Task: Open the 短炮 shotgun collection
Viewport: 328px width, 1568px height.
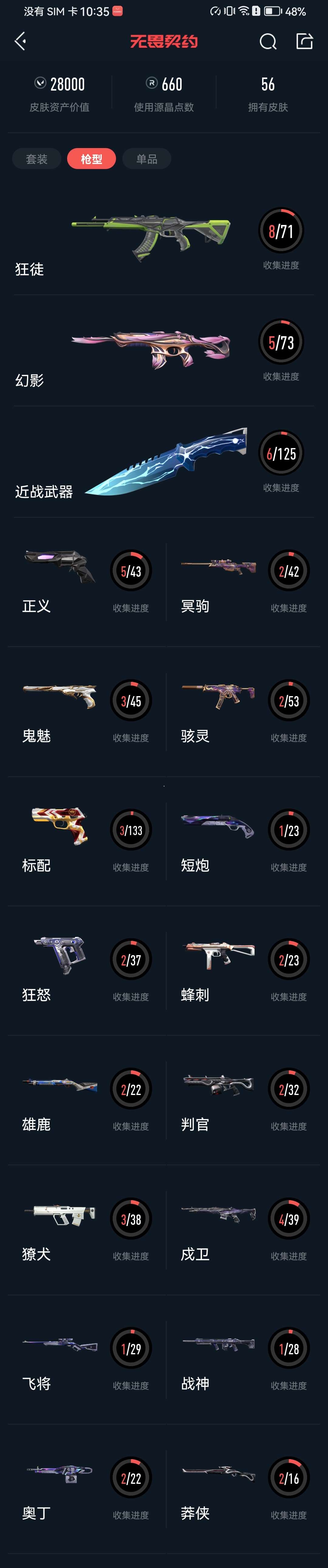Action: pyautogui.click(x=243, y=841)
